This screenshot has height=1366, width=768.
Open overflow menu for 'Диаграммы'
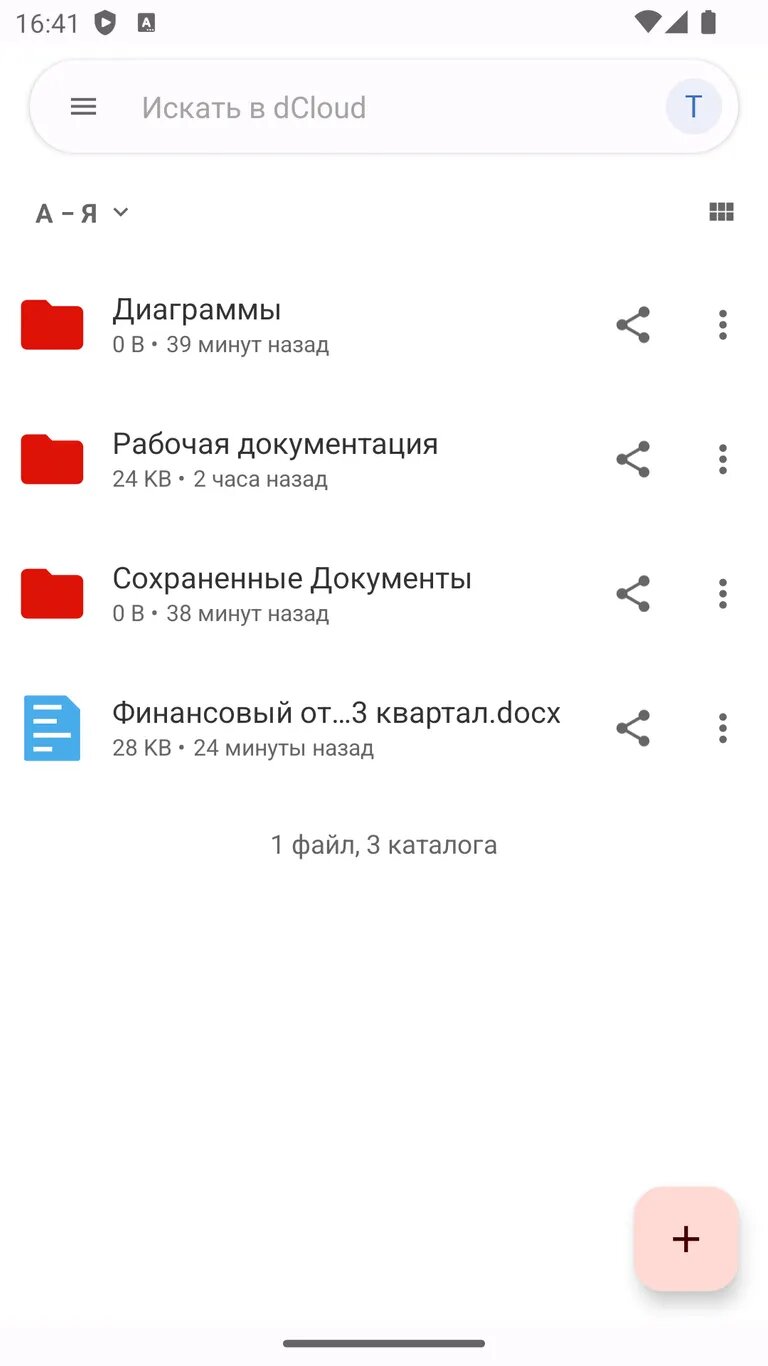coord(722,325)
